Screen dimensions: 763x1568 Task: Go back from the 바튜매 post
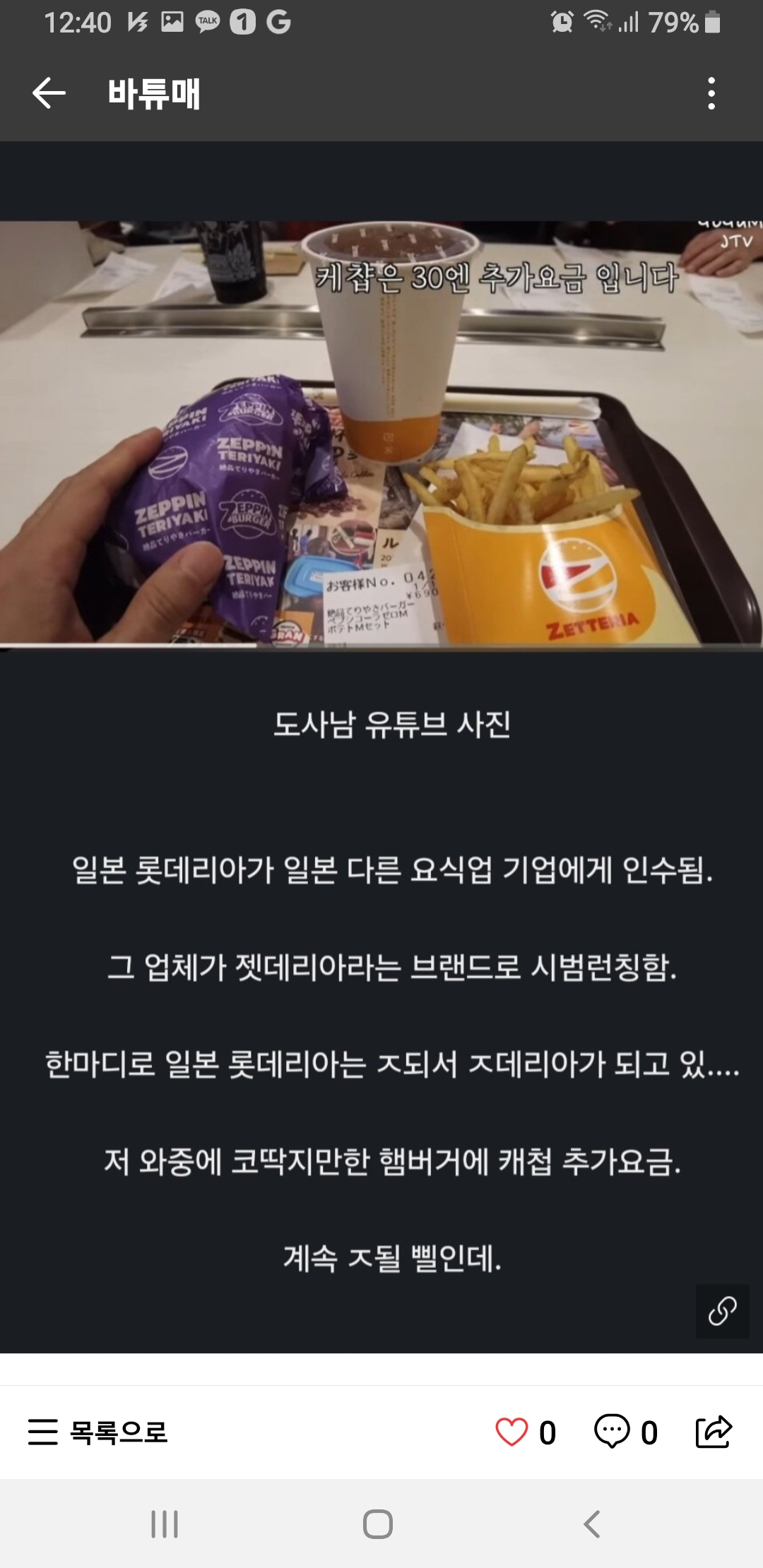coord(49,93)
